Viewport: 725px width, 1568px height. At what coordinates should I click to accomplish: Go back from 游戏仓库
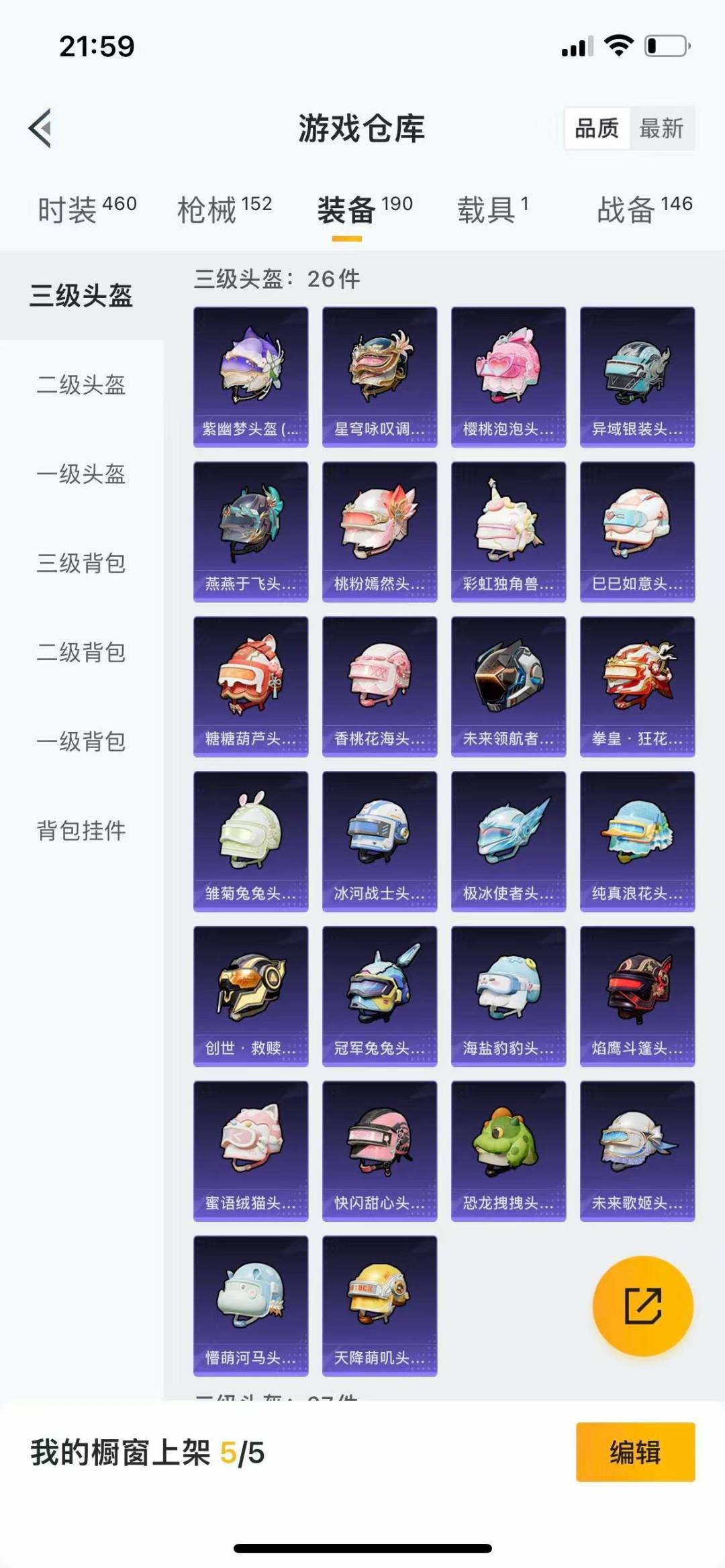(40, 127)
